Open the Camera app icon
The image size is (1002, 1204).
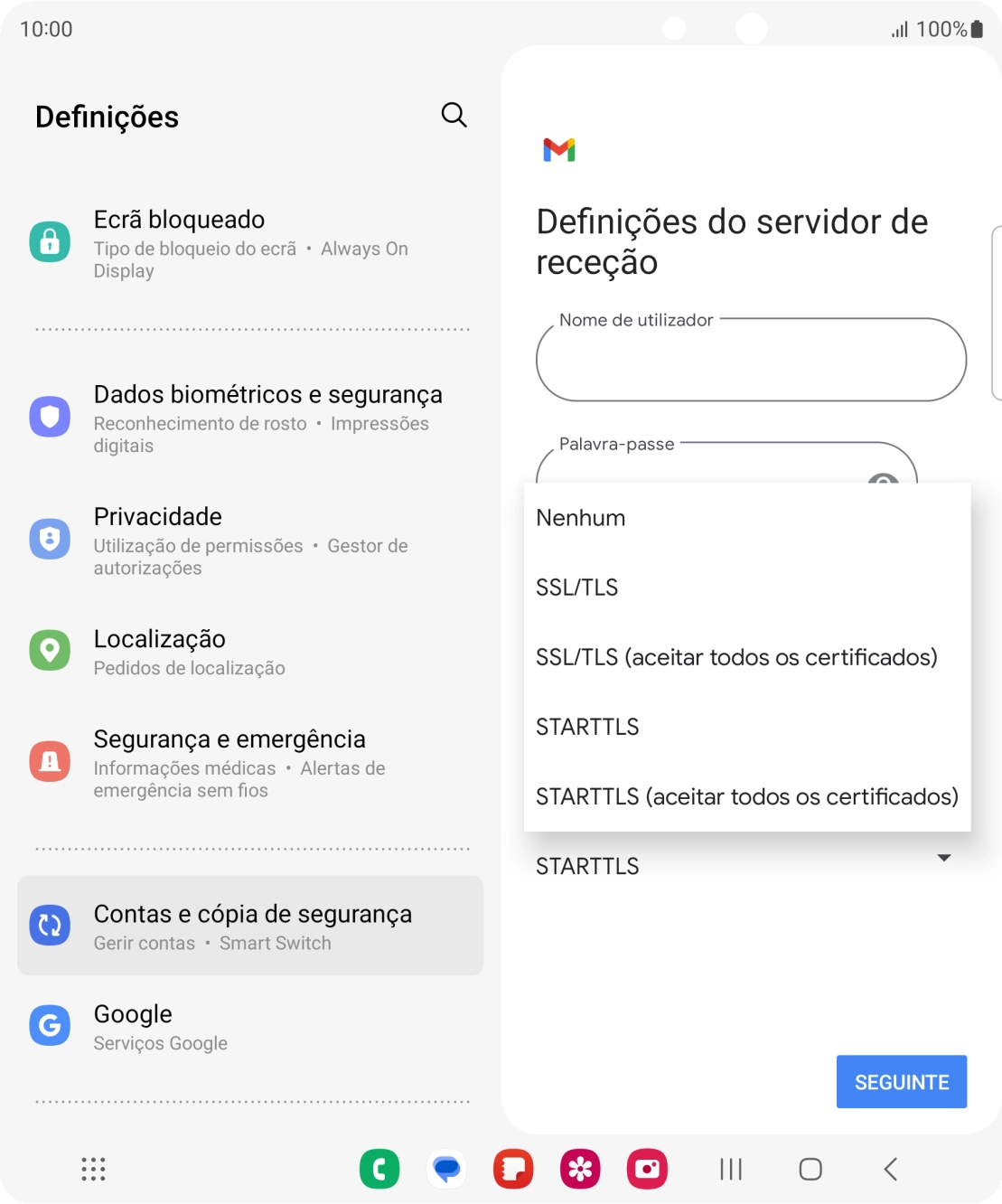pyautogui.click(x=648, y=1168)
